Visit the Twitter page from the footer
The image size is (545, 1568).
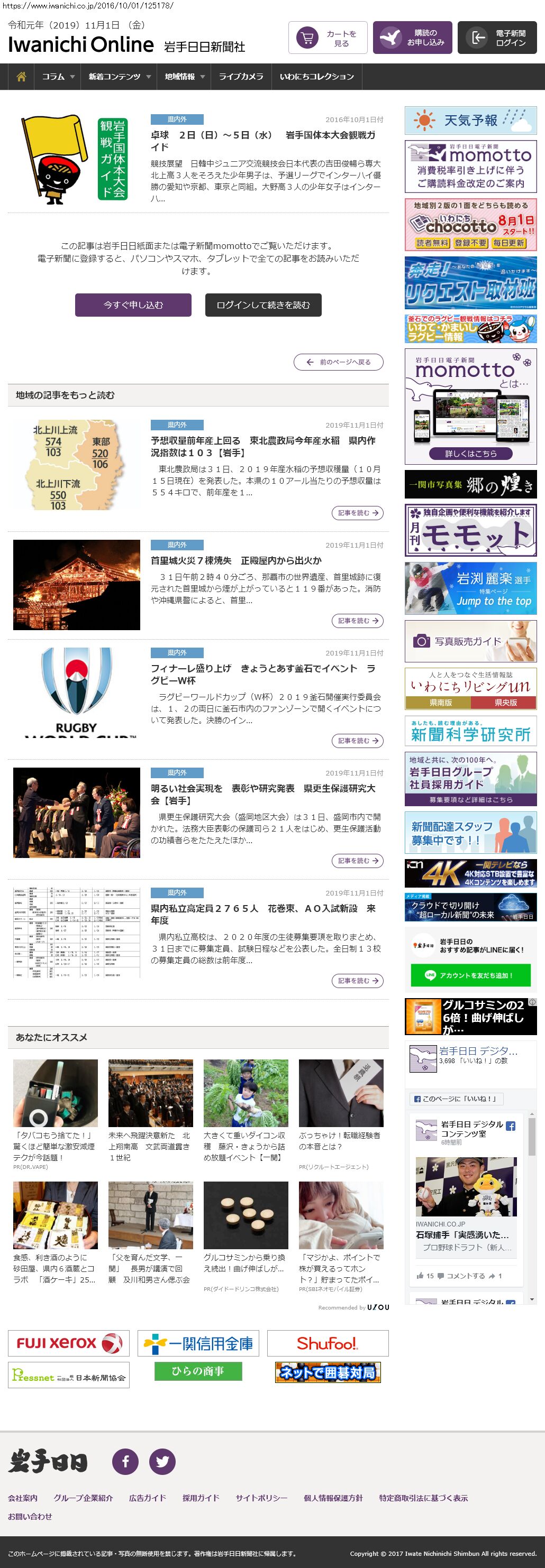(x=162, y=1462)
